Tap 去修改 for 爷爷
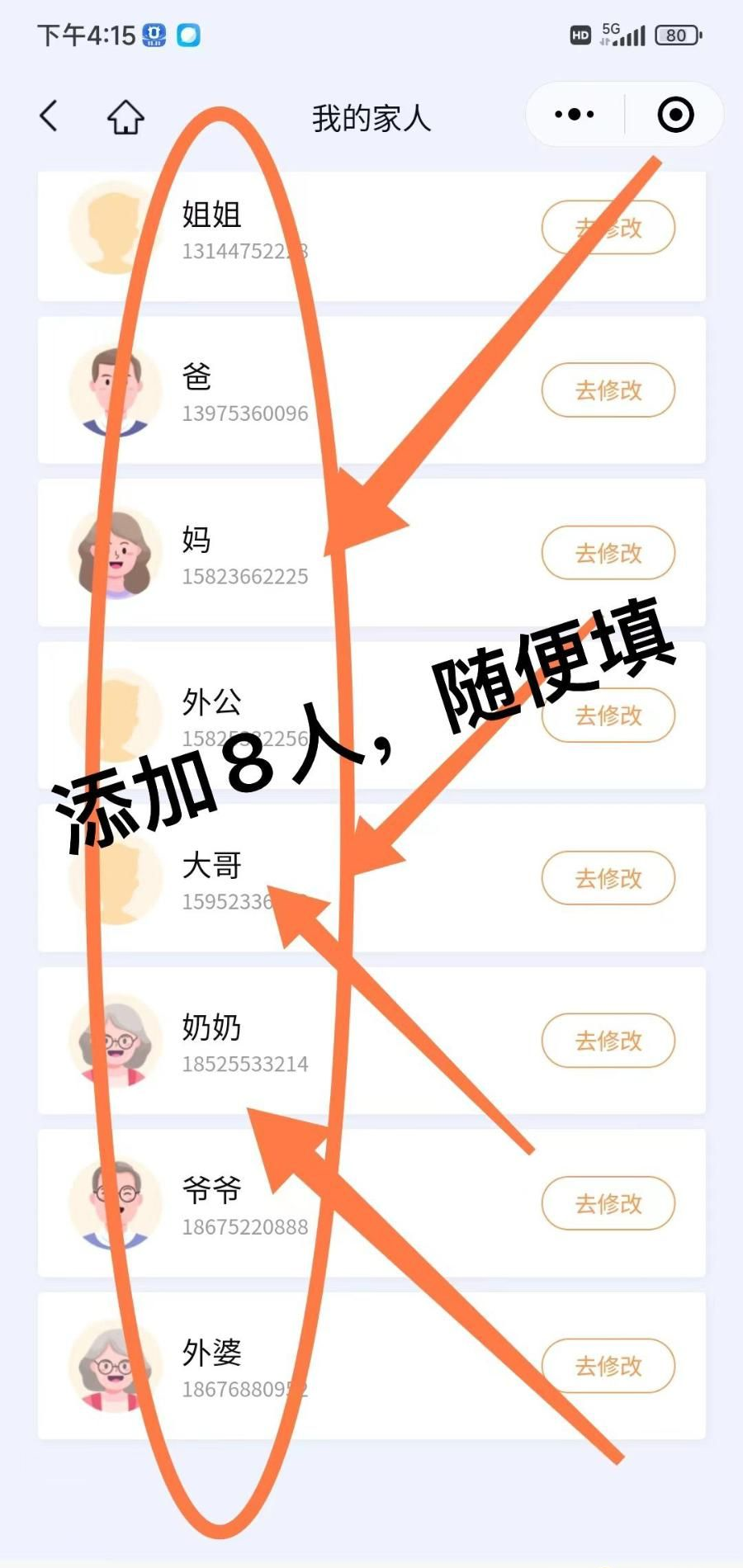Image resolution: width=743 pixels, height=1568 pixels. point(608,1202)
